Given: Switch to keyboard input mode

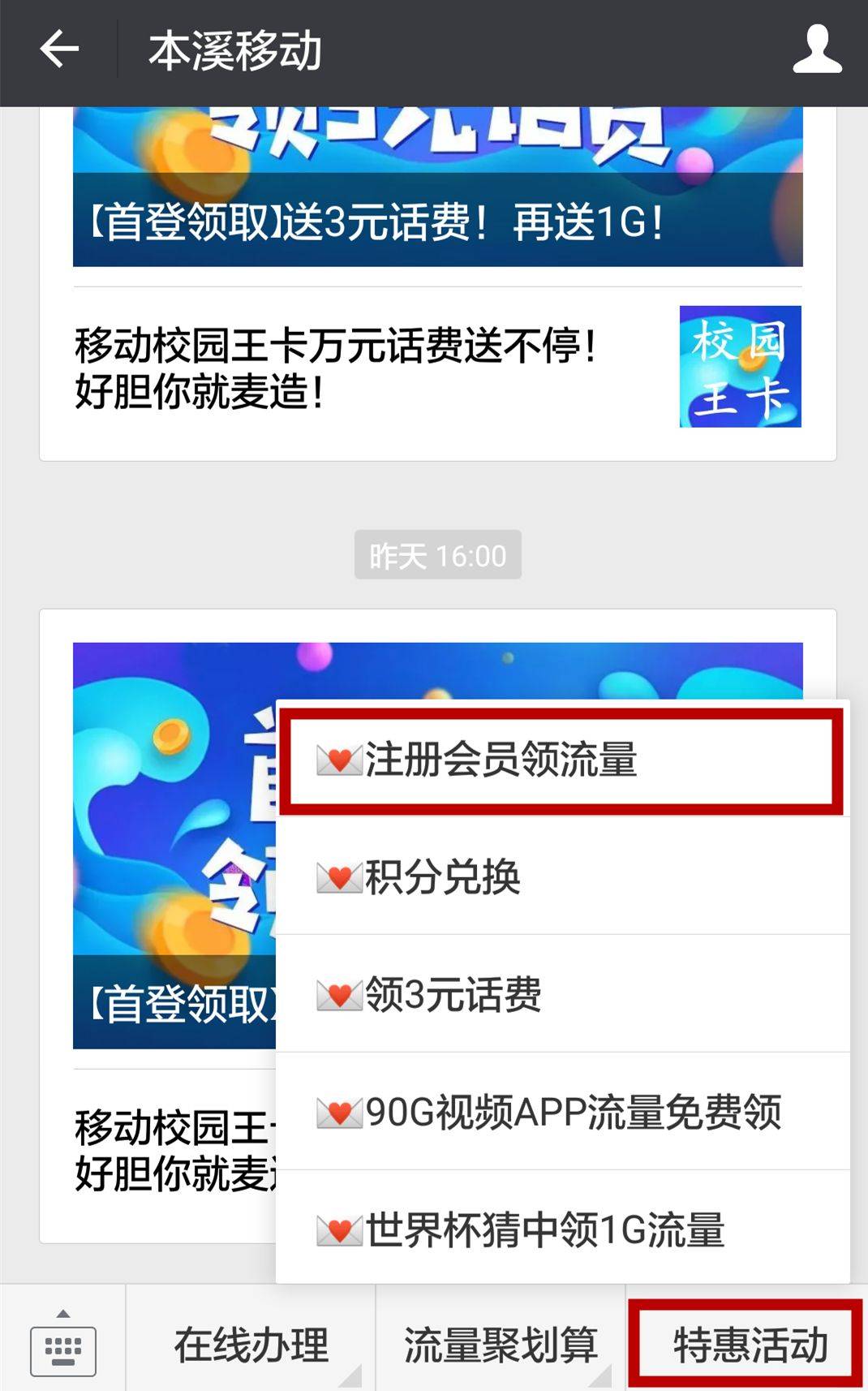Looking at the screenshot, I should [x=62, y=1344].
